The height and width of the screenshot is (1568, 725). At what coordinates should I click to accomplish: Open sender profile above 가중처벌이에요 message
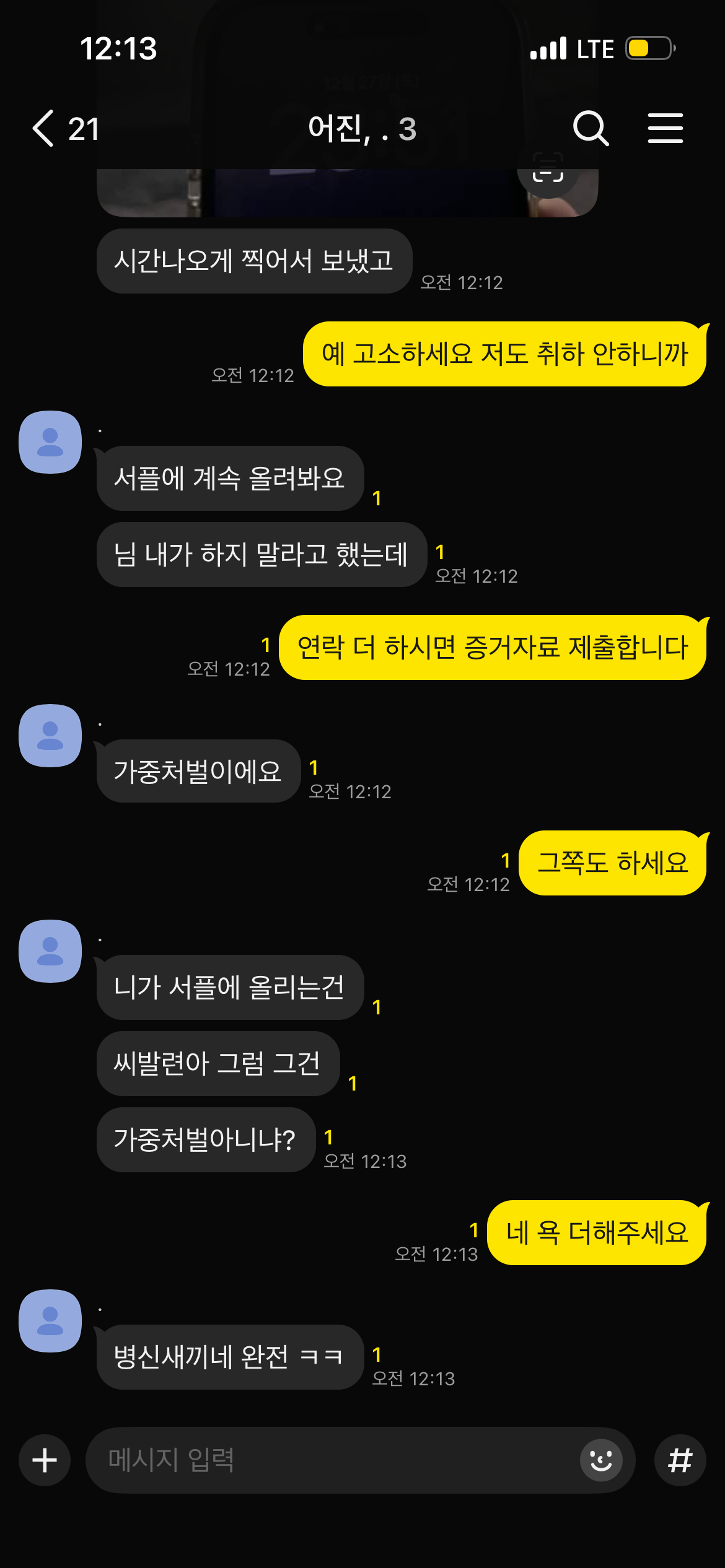point(50,736)
